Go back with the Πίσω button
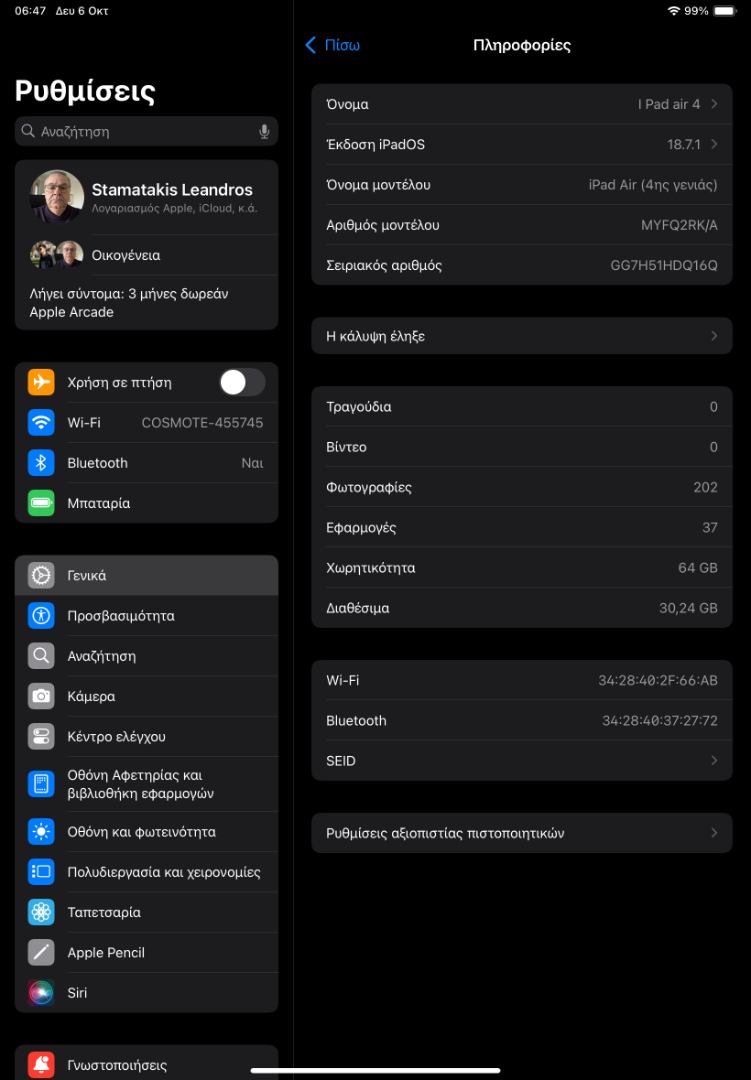 332,45
